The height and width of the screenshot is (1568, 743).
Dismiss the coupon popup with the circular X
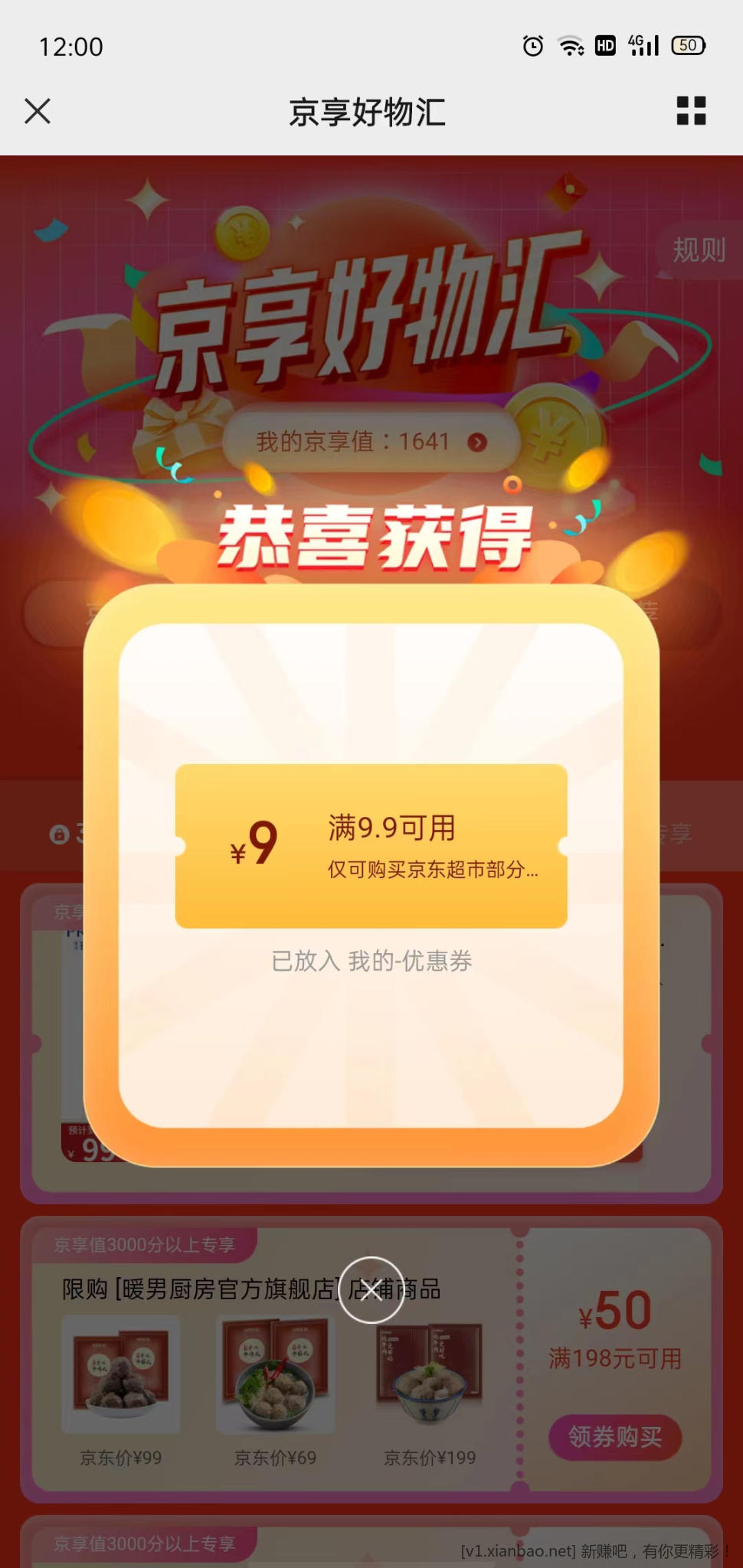point(371,1290)
